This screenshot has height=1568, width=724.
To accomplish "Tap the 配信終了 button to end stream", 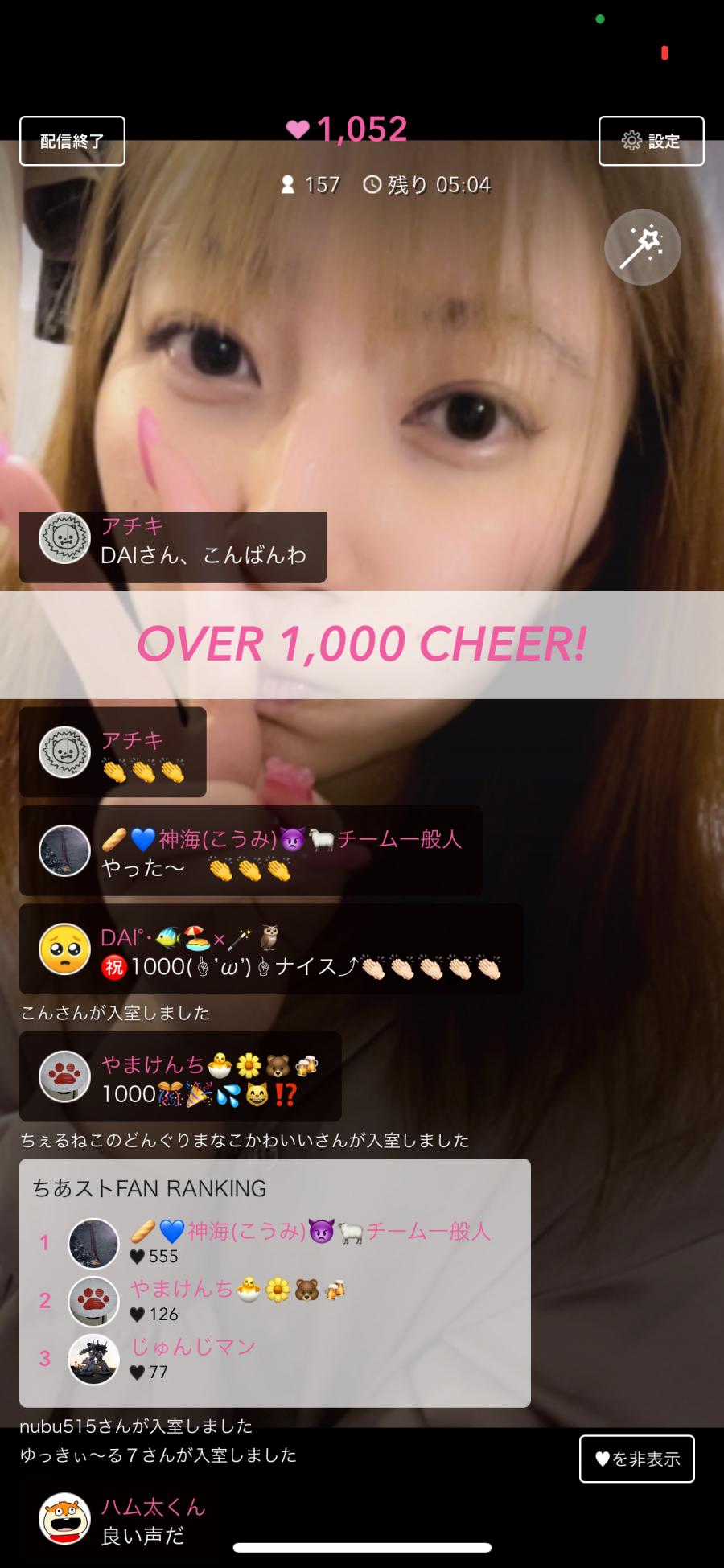I will coord(72,142).
